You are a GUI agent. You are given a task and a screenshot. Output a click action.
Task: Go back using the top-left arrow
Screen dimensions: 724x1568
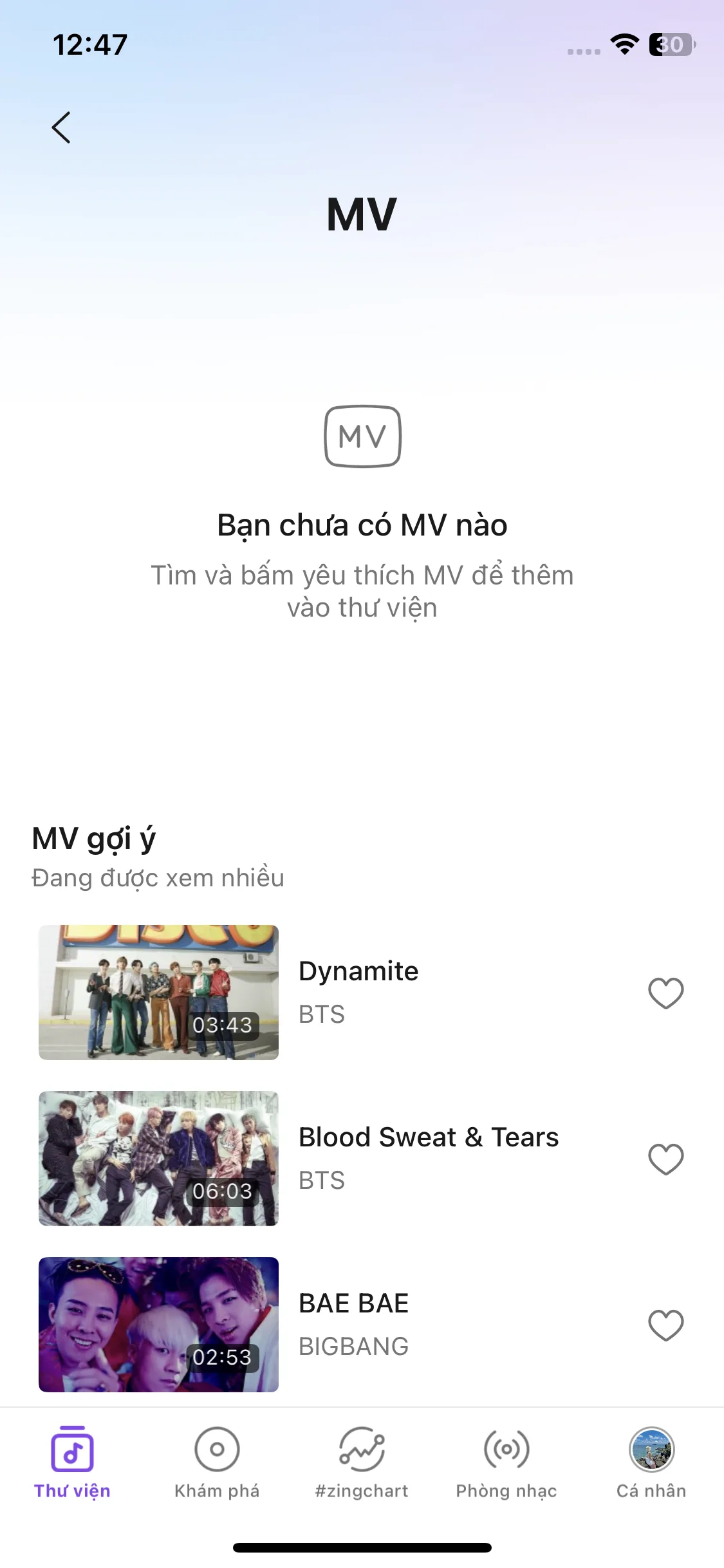click(61, 127)
